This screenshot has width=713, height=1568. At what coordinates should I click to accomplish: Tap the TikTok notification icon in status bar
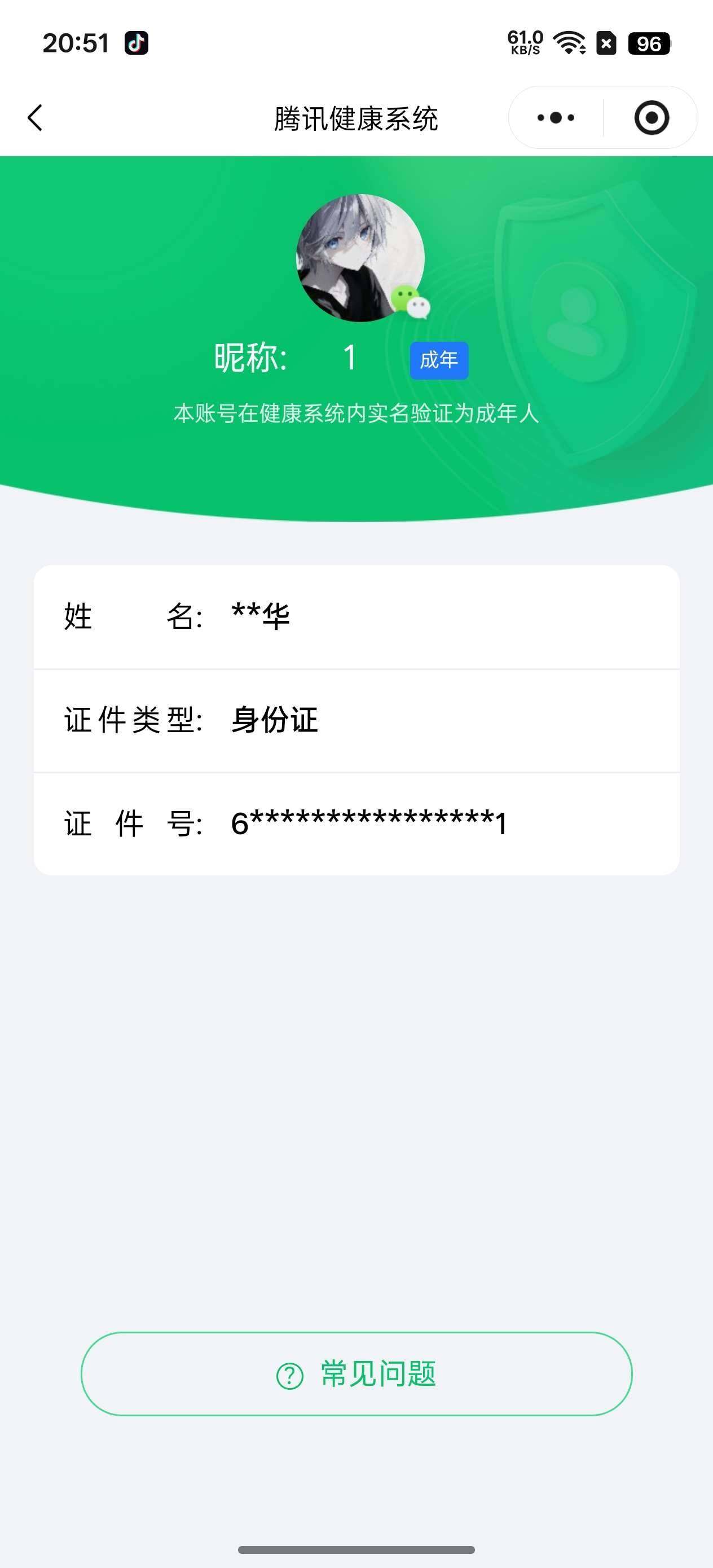[137, 43]
